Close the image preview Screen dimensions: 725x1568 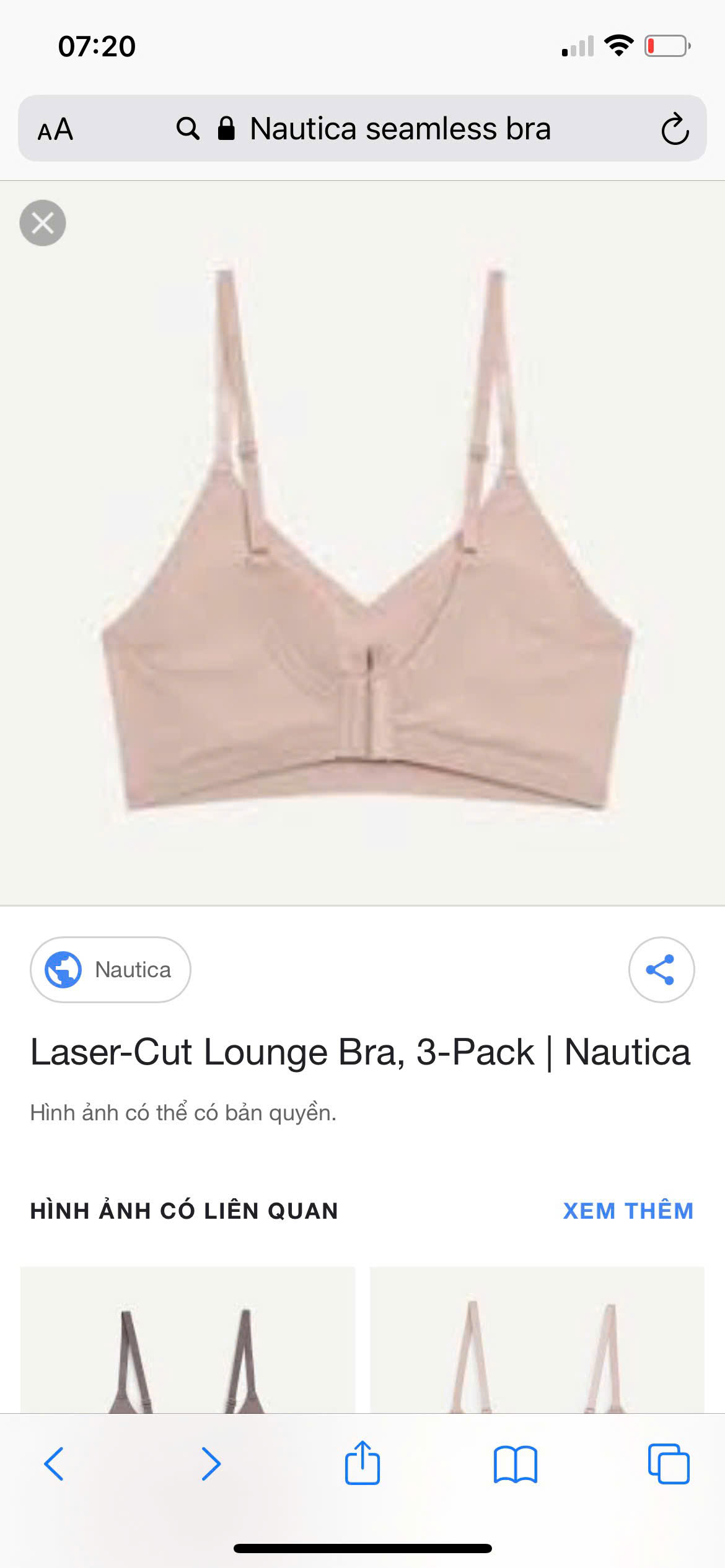[x=43, y=223]
